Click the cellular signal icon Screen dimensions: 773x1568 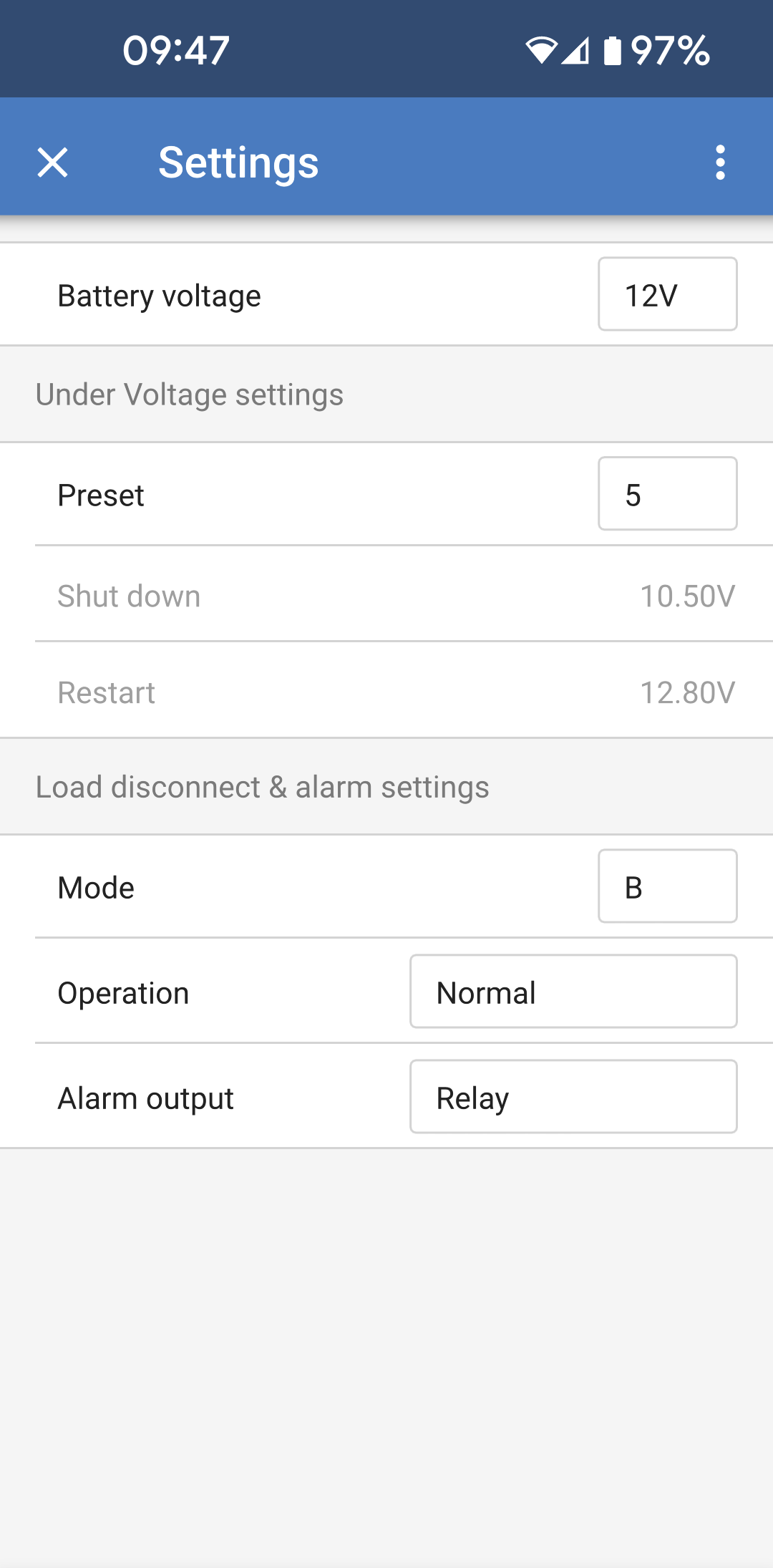point(577,49)
